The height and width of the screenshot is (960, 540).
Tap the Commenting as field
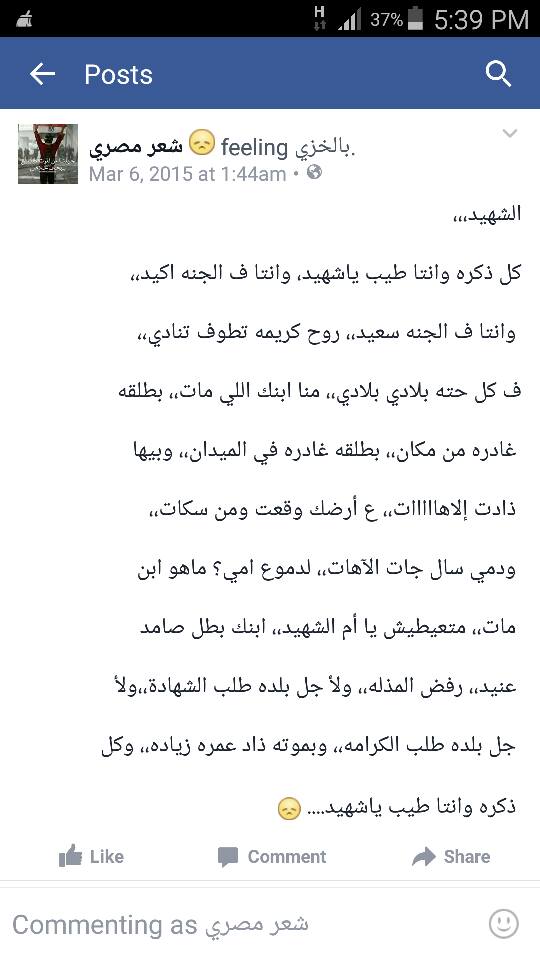[x=245, y=924]
